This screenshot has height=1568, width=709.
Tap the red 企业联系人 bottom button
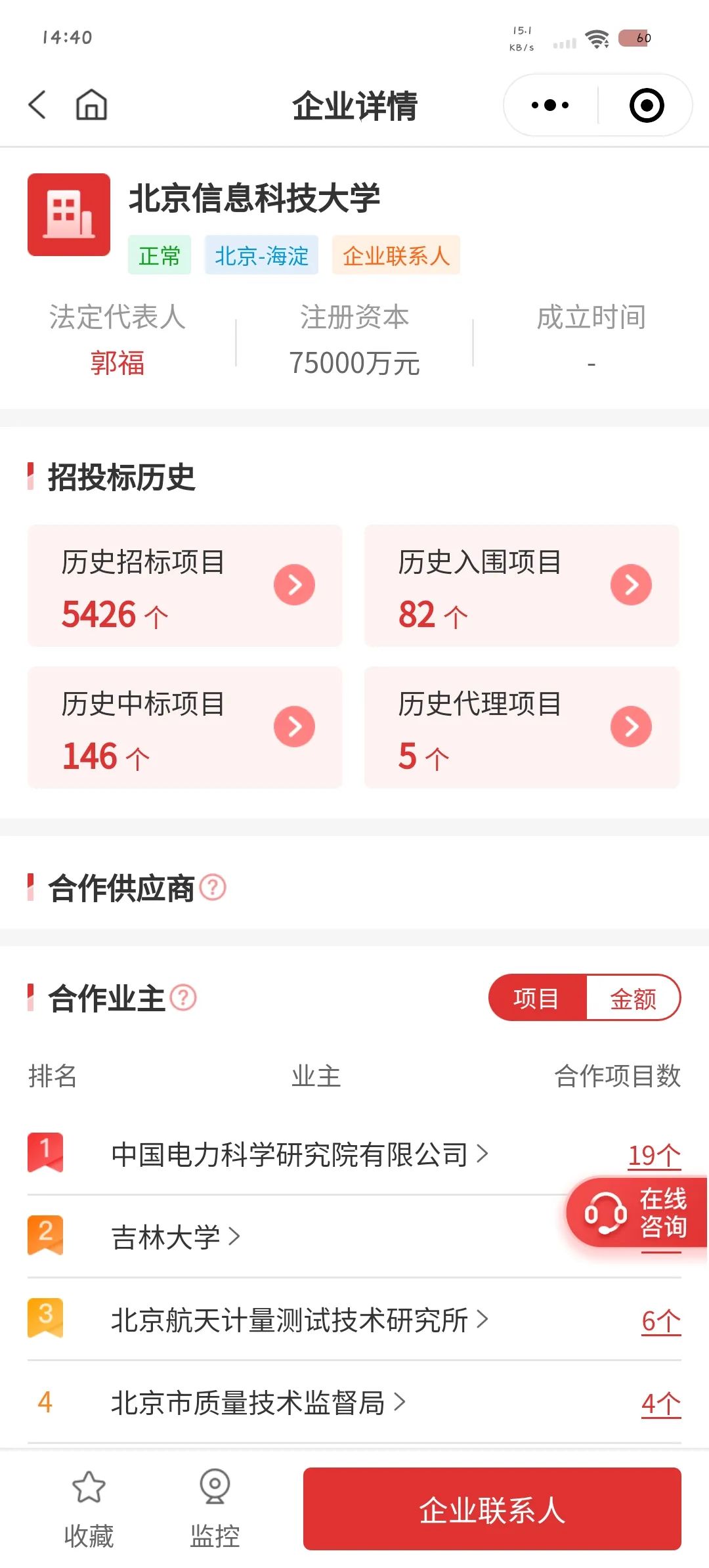[x=492, y=1509]
